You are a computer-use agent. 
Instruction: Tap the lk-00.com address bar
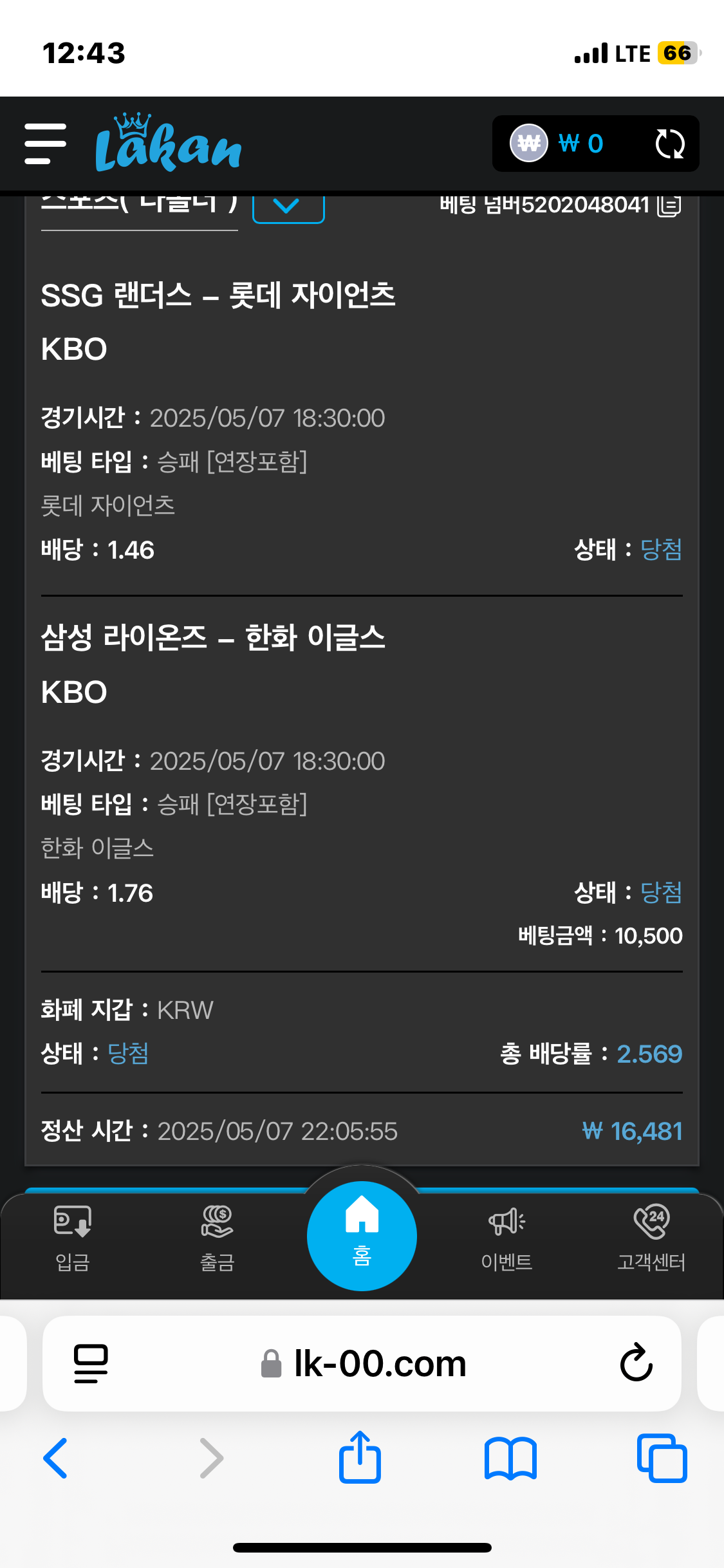point(380,1364)
